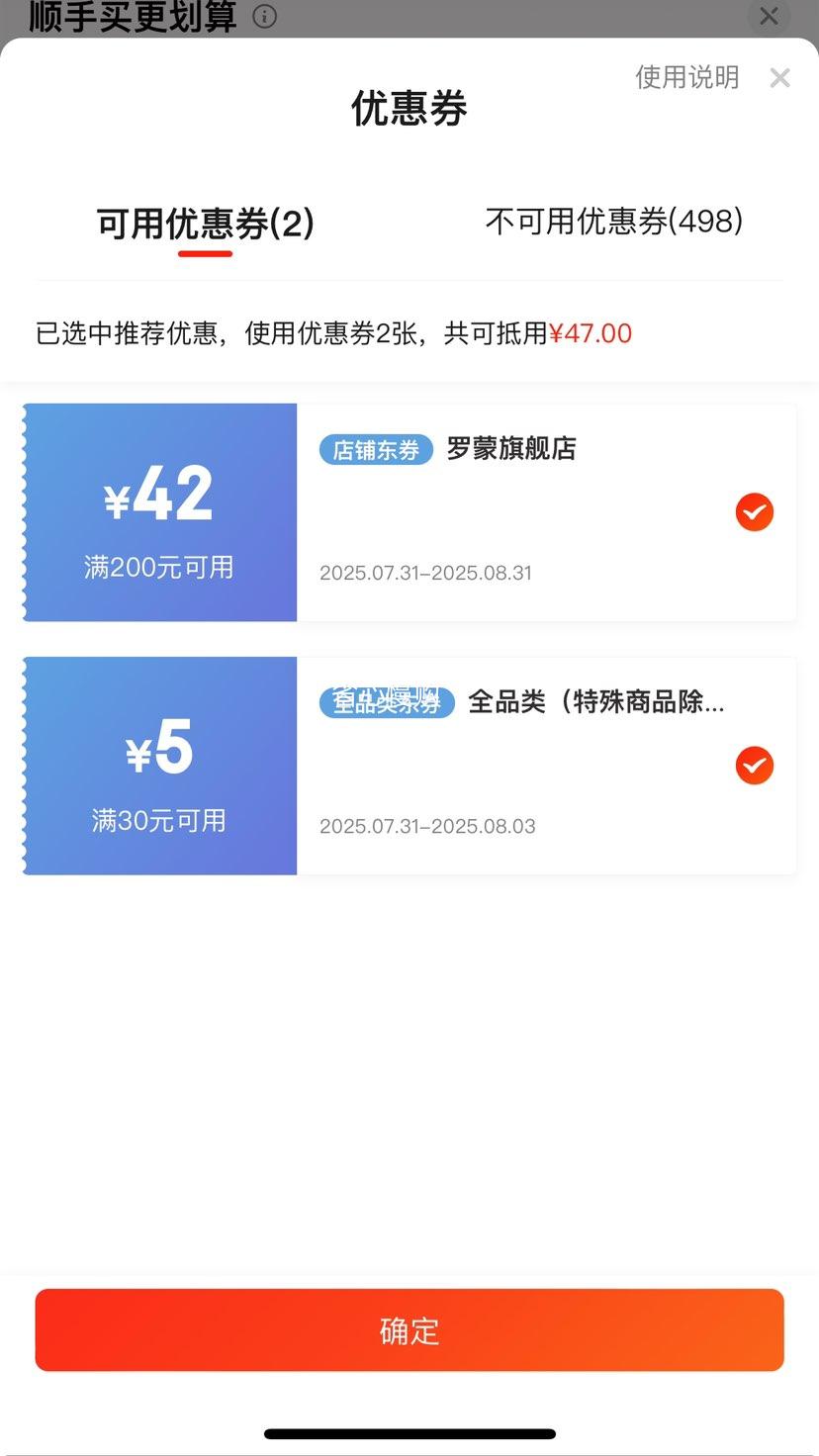The image size is (819, 1456).
Task: Uncheck the ¥42 罗蒙旗舰店 coupon
Action: point(755,512)
